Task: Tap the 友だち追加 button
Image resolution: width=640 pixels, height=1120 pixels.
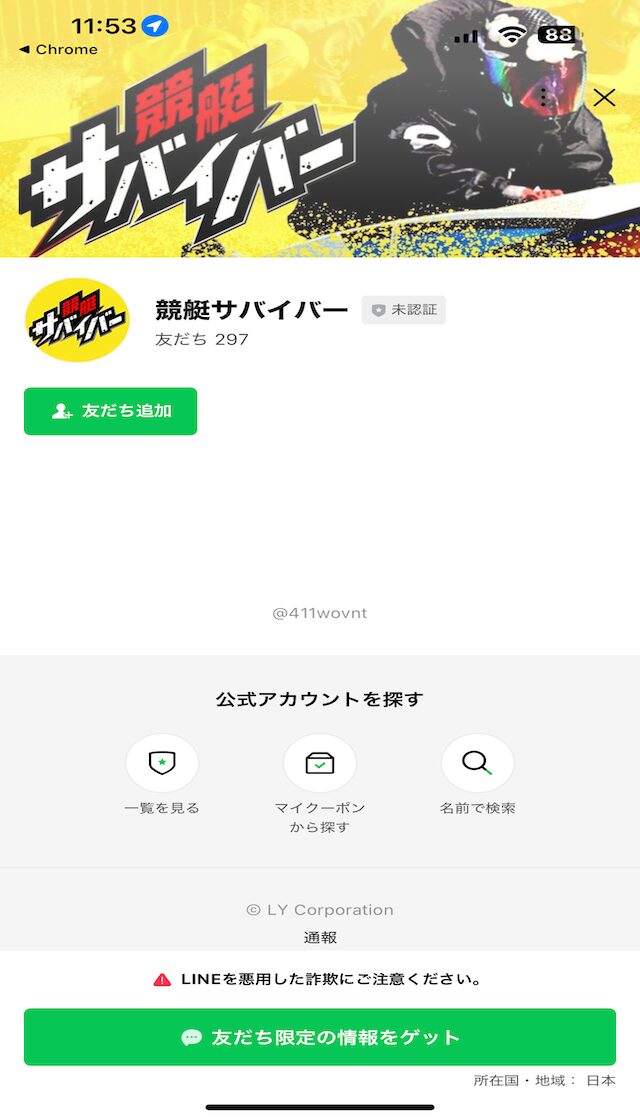Action: click(x=111, y=411)
